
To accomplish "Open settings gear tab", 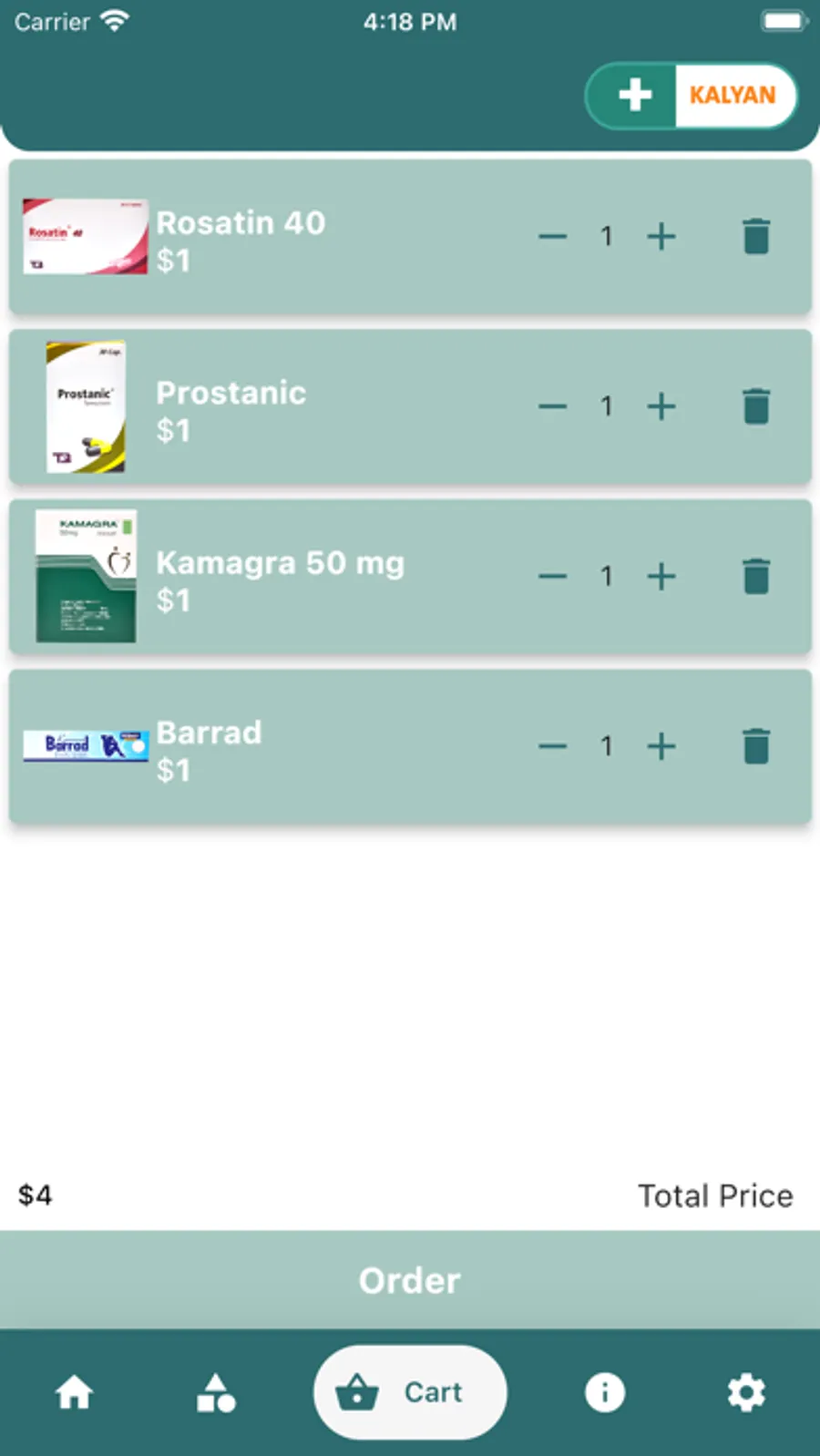I will pos(746,1392).
